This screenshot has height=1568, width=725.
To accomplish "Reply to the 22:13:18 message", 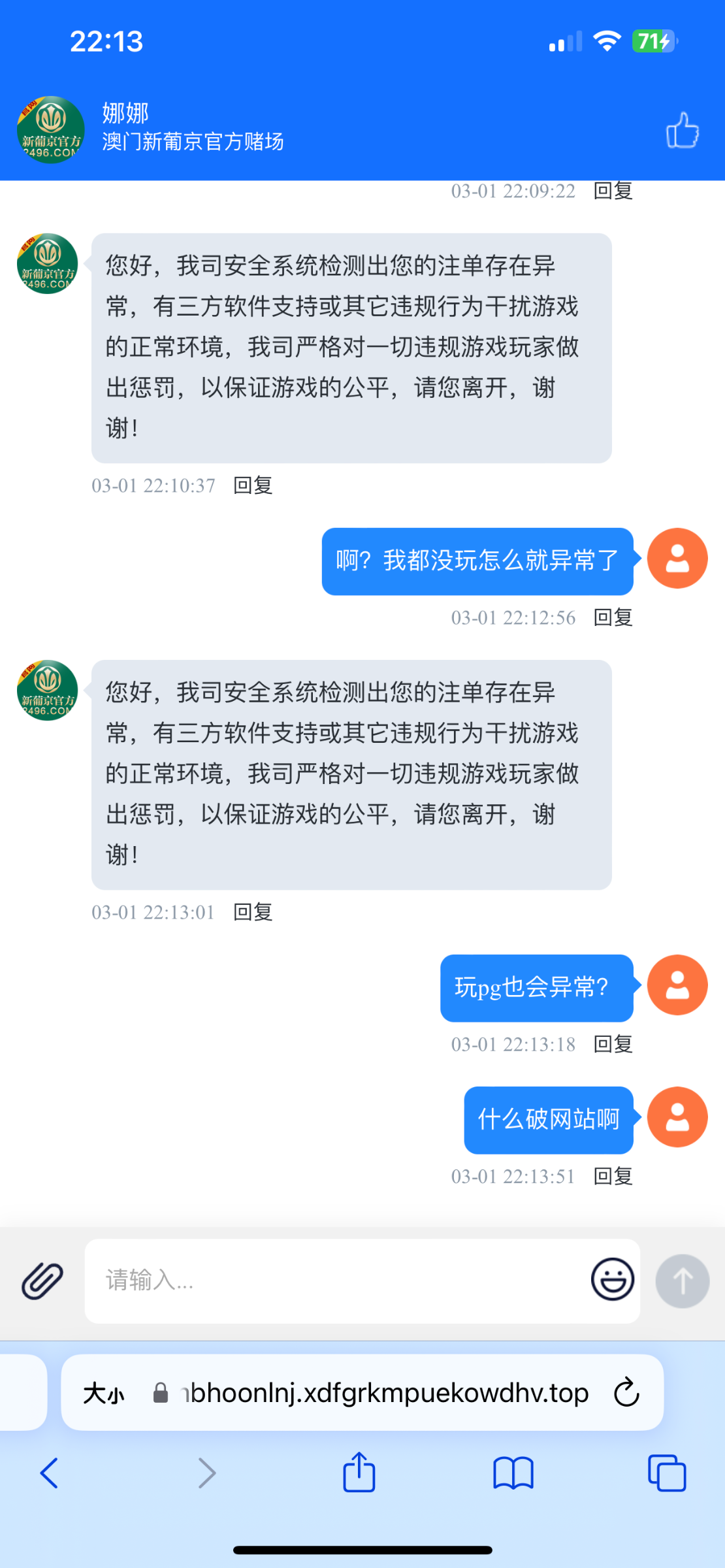I will pos(613,1044).
